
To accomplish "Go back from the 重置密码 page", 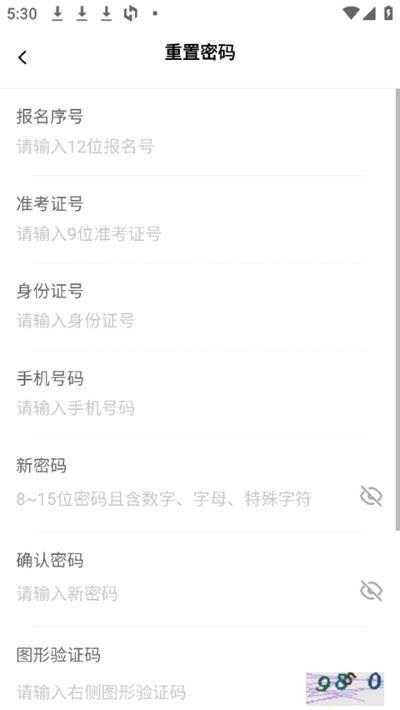I will pyautogui.click(x=22, y=58).
